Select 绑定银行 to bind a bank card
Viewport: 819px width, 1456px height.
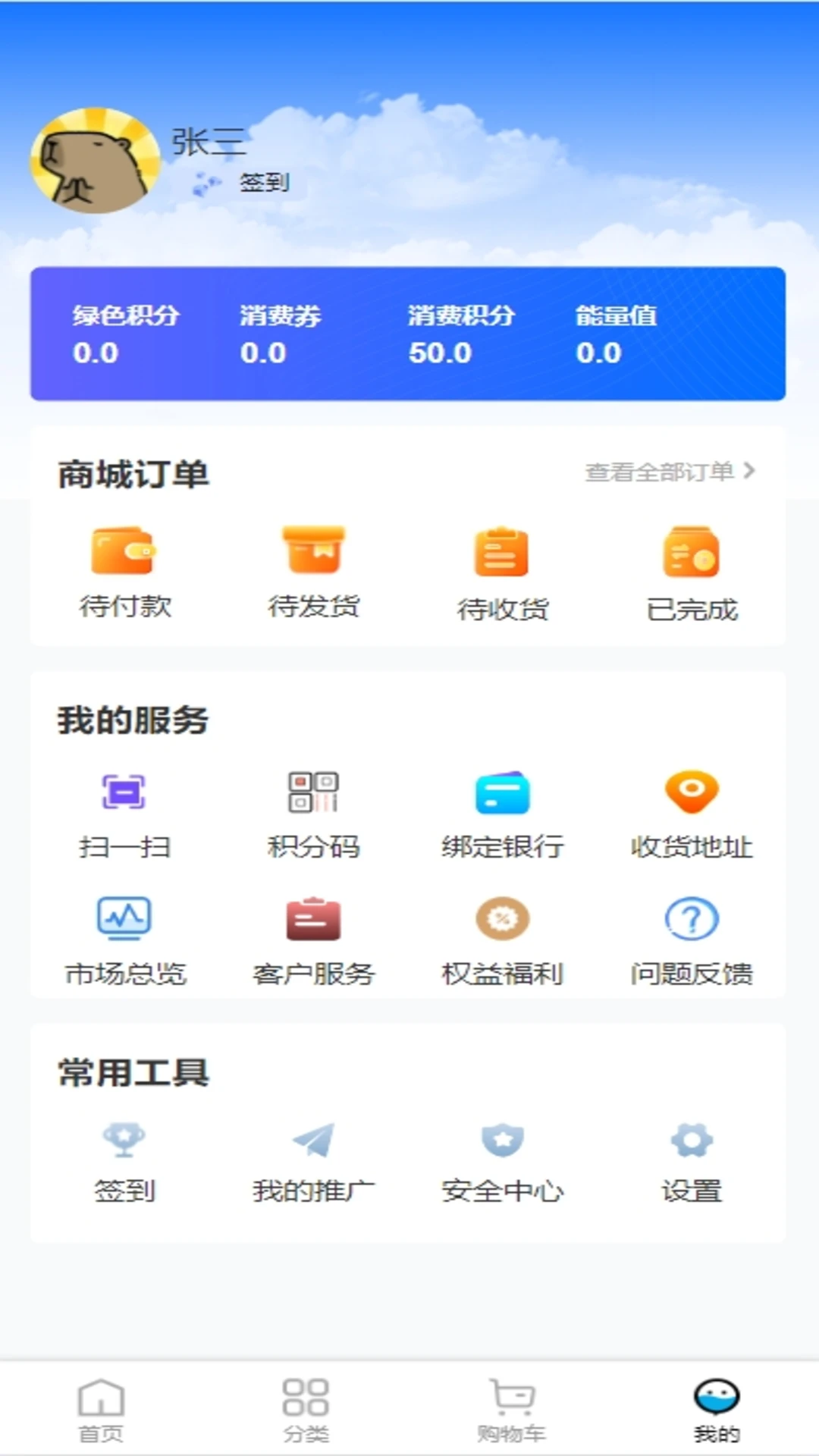[503, 814]
